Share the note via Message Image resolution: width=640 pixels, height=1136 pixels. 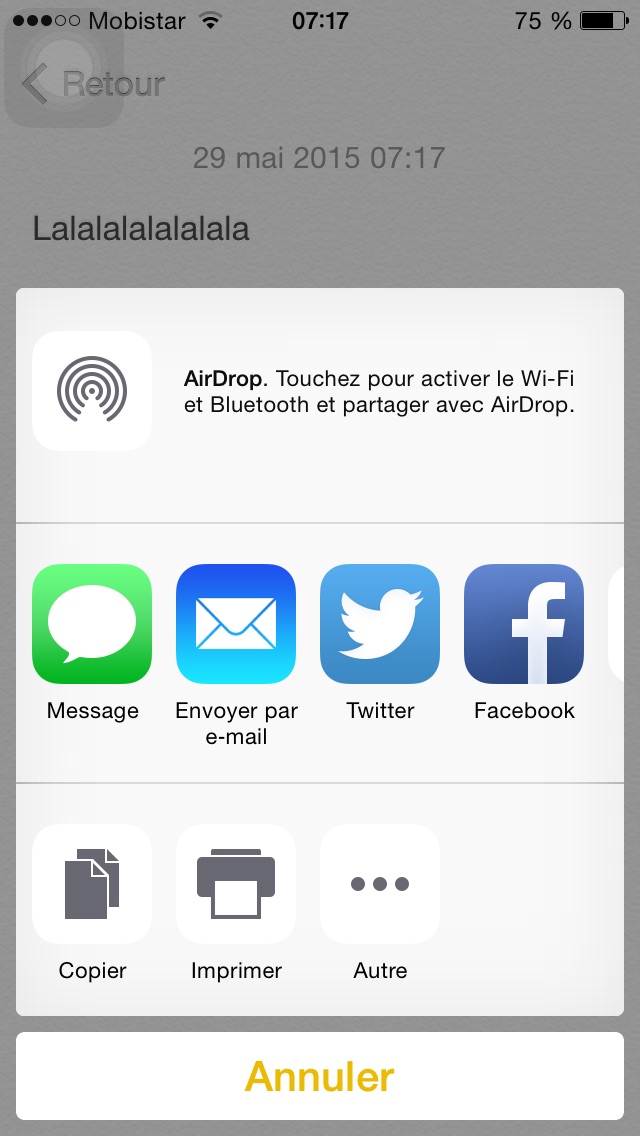click(92, 624)
